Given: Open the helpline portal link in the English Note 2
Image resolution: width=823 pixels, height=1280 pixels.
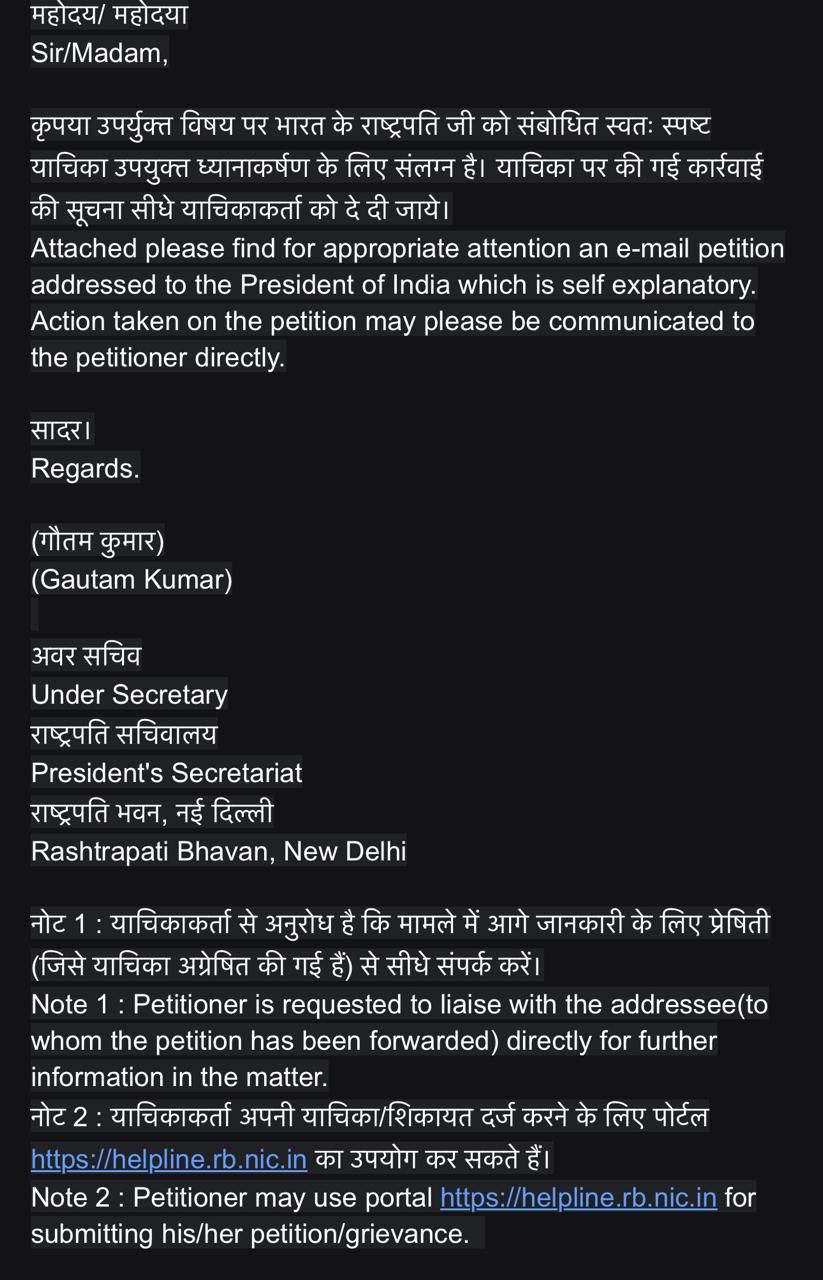Looking at the screenshot, I should coord(578,1197).
